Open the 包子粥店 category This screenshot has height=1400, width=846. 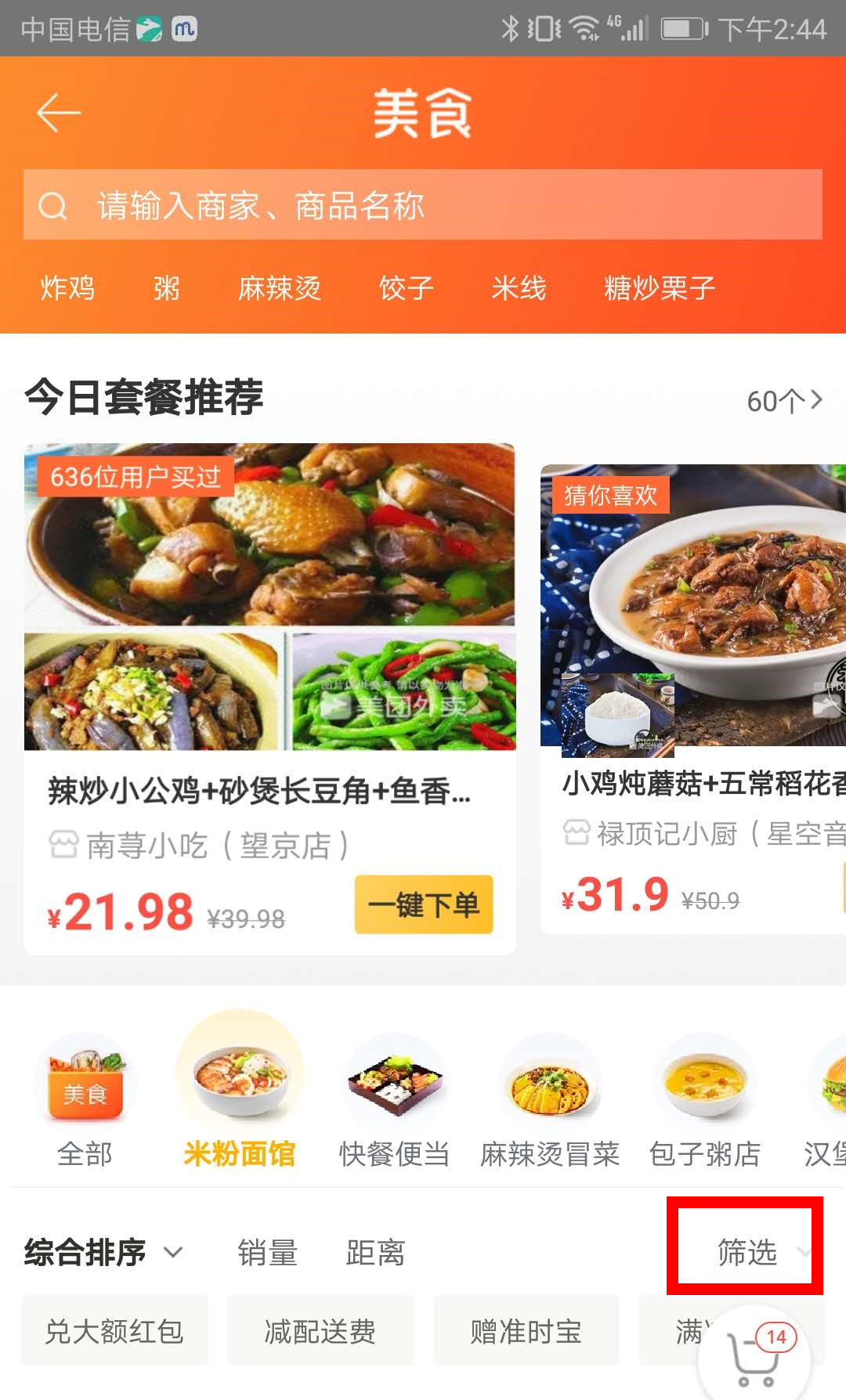pos(704,1096)
